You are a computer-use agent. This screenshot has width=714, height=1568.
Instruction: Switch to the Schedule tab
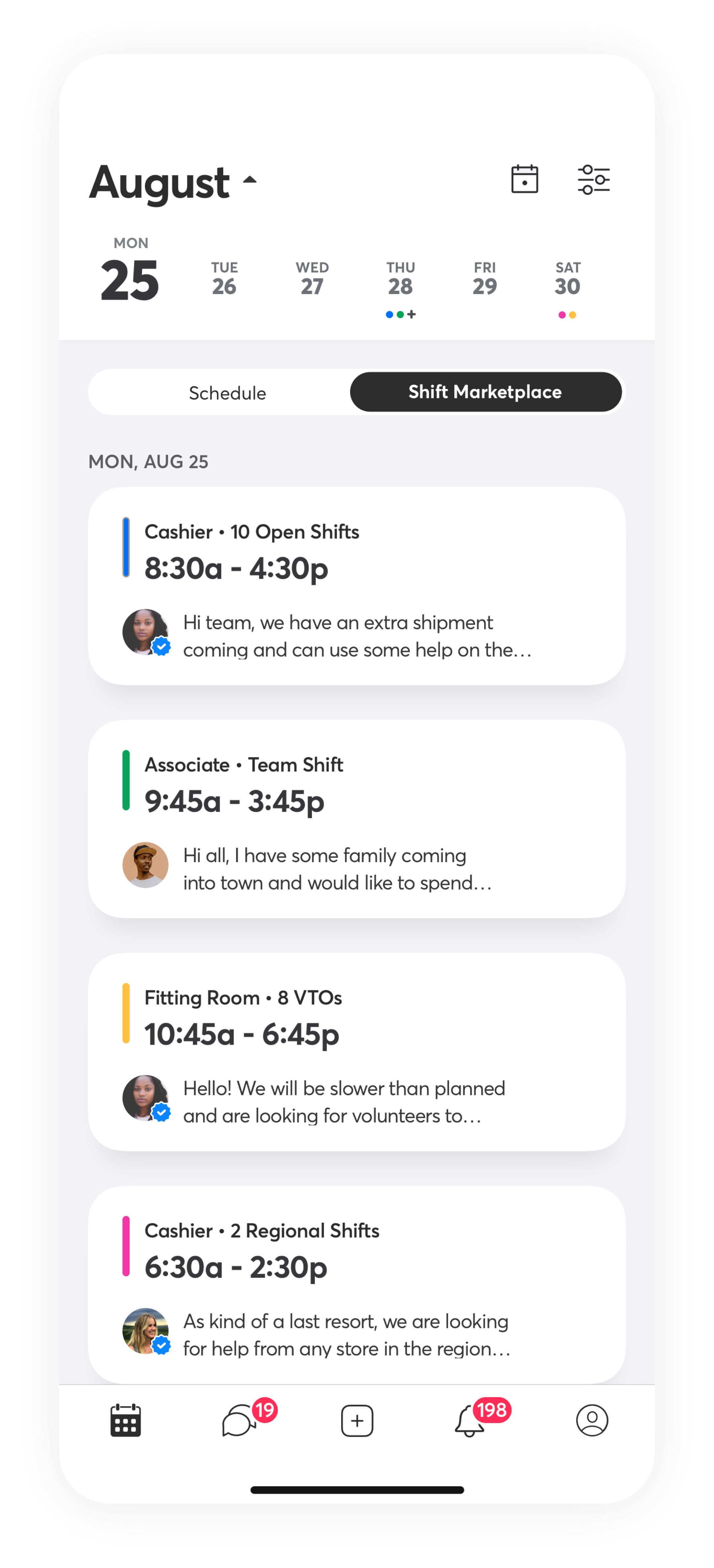click(x=227, y=393)
